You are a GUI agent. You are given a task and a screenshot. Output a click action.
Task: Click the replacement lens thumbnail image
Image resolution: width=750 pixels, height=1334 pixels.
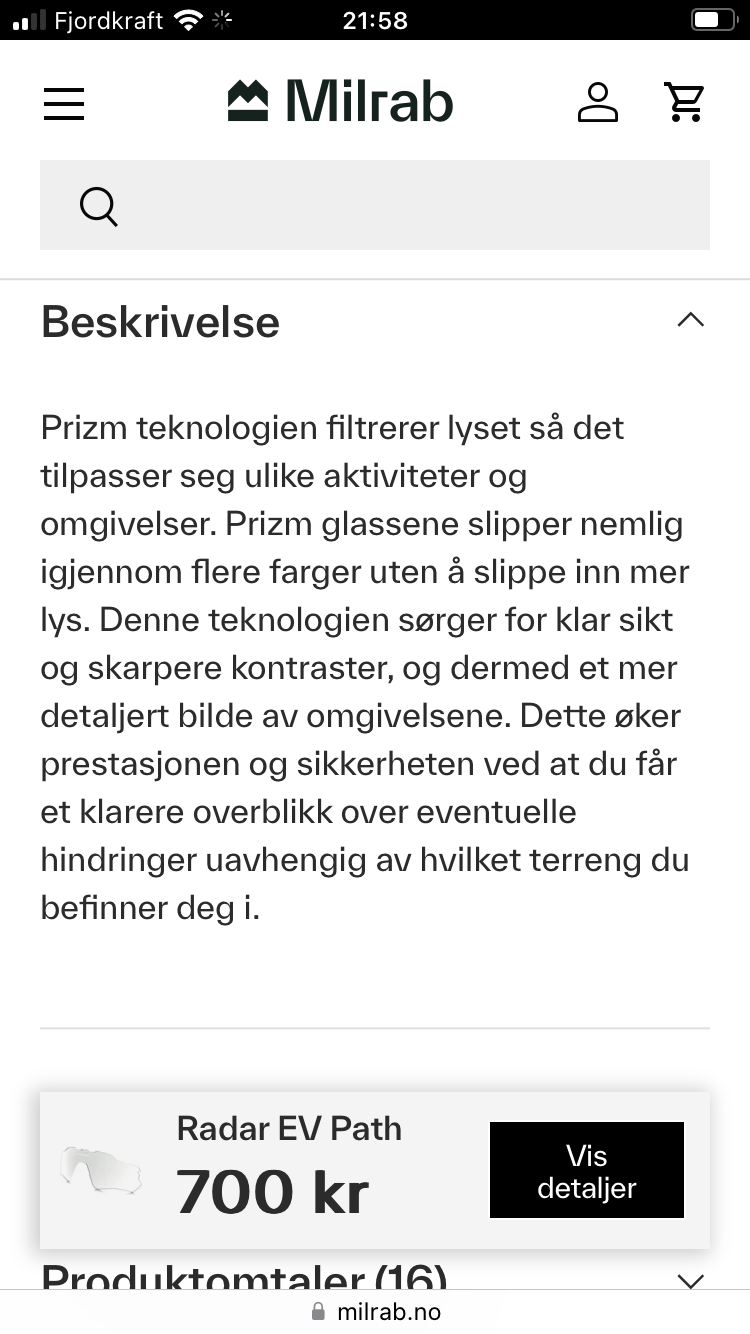(x=99, y=1168)
